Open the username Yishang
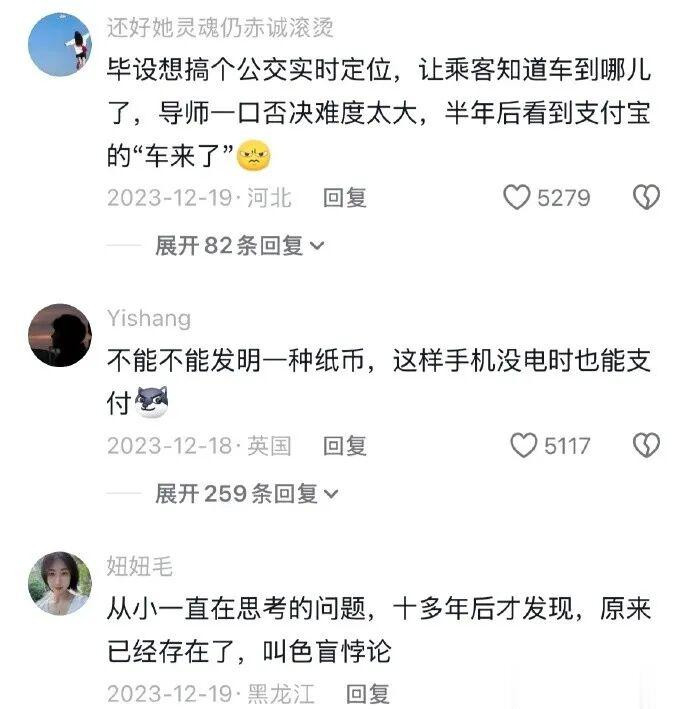 pyautogui.click(x=149, y=318)
